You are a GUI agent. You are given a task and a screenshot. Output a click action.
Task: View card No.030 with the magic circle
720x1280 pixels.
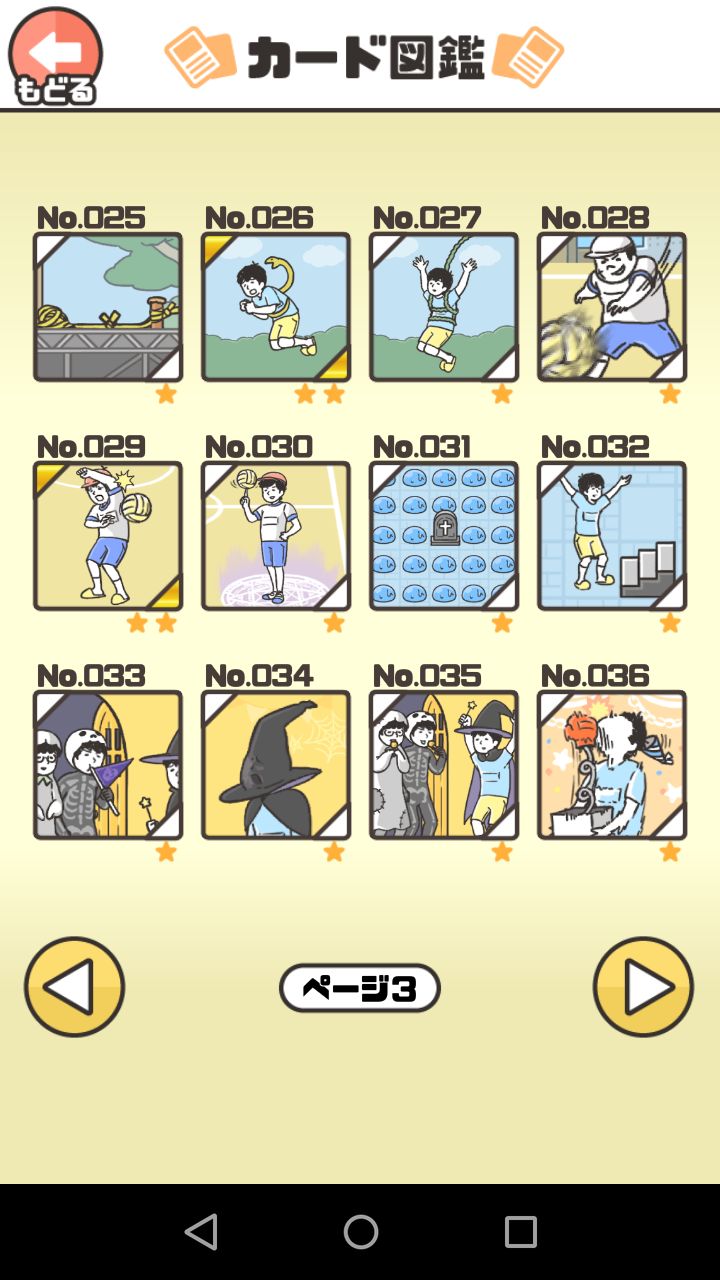pyautogui.click(x=275, y=535)
